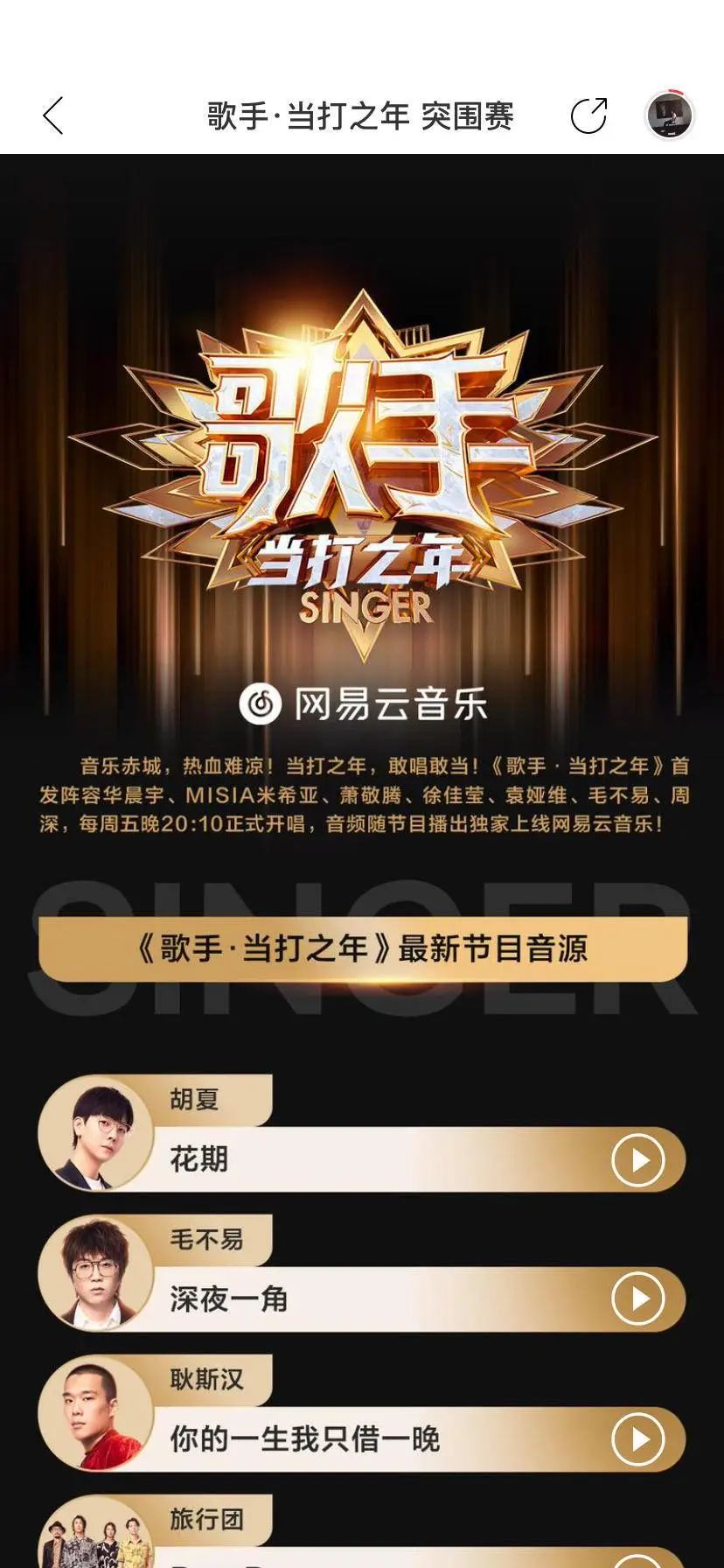Tap the back arrow in the title bar
This screenshot has width=724, height=1568.
(x=53, y=114)
